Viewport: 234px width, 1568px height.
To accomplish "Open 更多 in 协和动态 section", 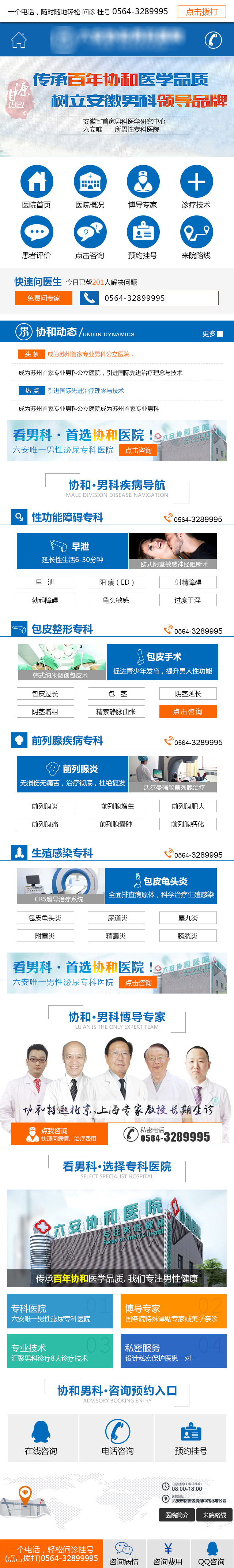I will [212, 333].
